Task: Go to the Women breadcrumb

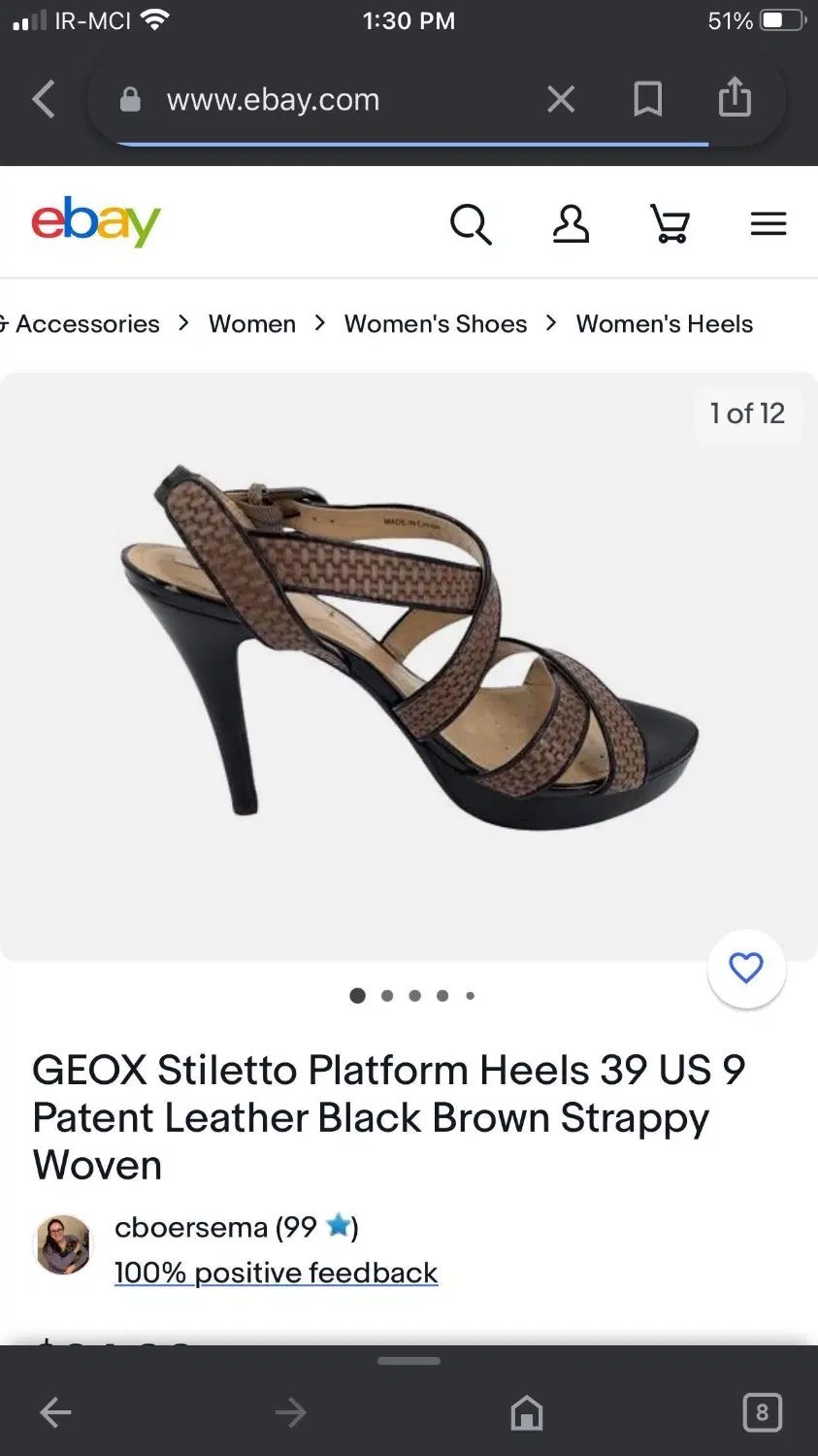Action: [251, 324]
